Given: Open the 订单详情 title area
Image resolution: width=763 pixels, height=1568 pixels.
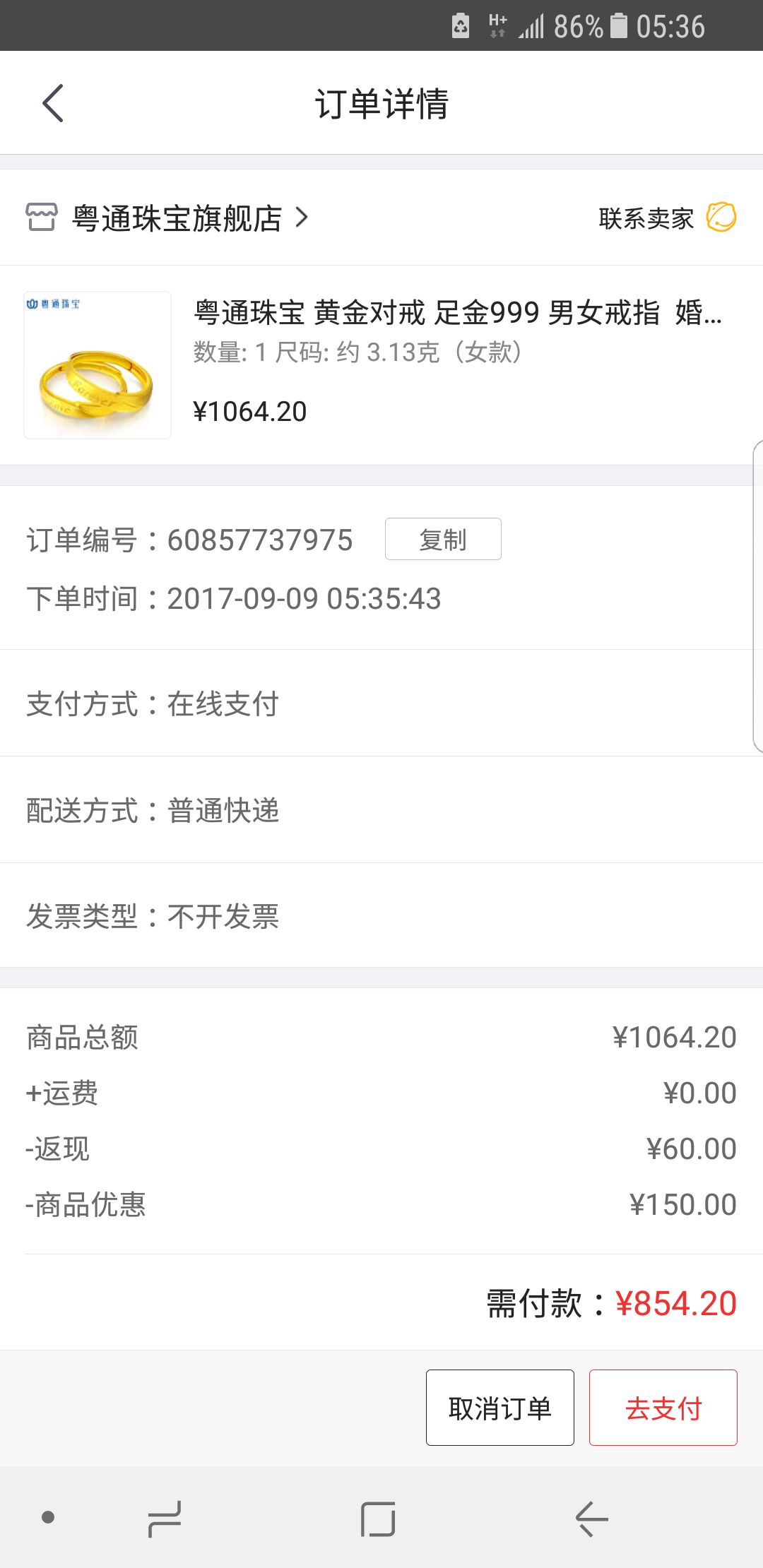Looking at the screenshot, I should (x=381, y=103).
